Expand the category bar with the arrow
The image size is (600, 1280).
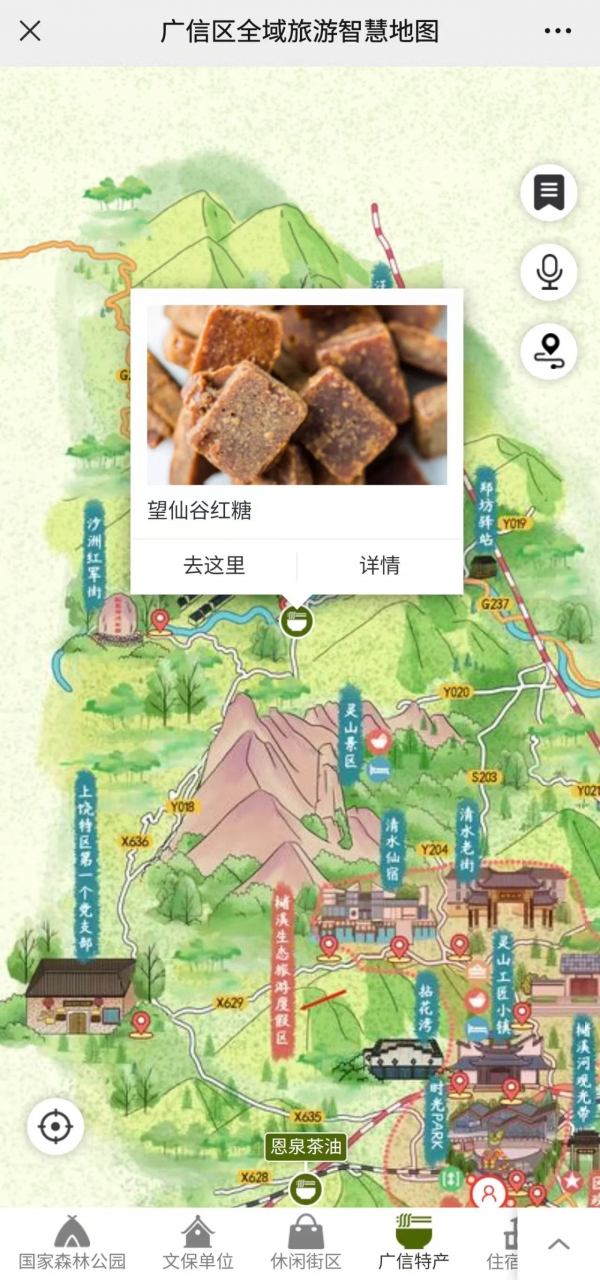(558, 1244)
